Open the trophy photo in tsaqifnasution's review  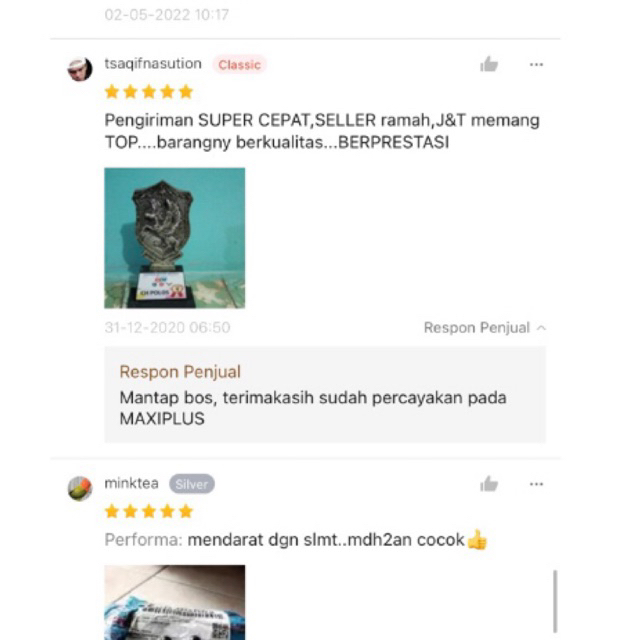[175, 237]
